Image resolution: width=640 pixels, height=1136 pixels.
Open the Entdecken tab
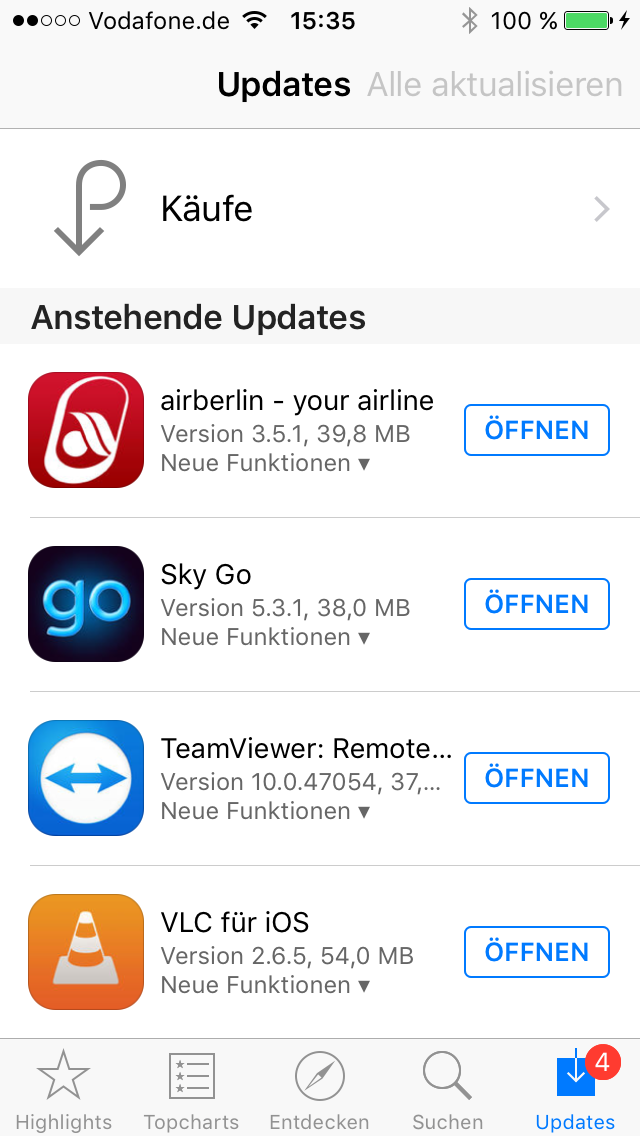click(320, 1089)
